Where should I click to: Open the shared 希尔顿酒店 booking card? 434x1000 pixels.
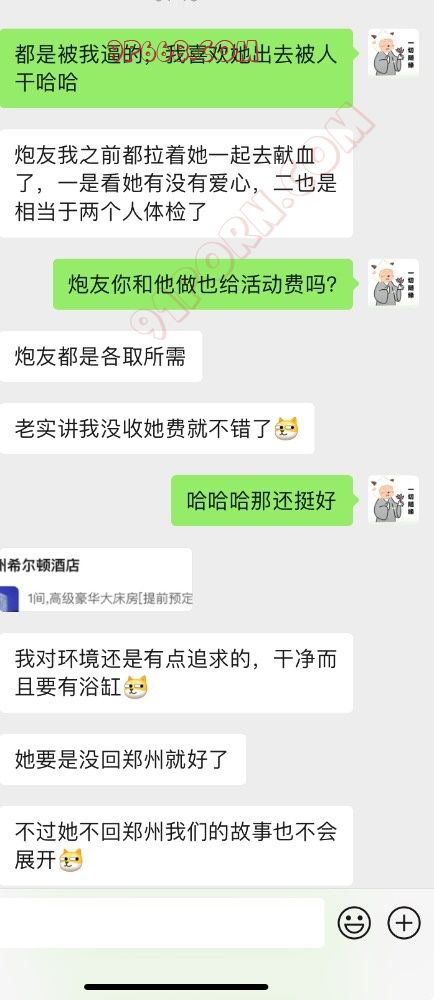tap(96, 580)
